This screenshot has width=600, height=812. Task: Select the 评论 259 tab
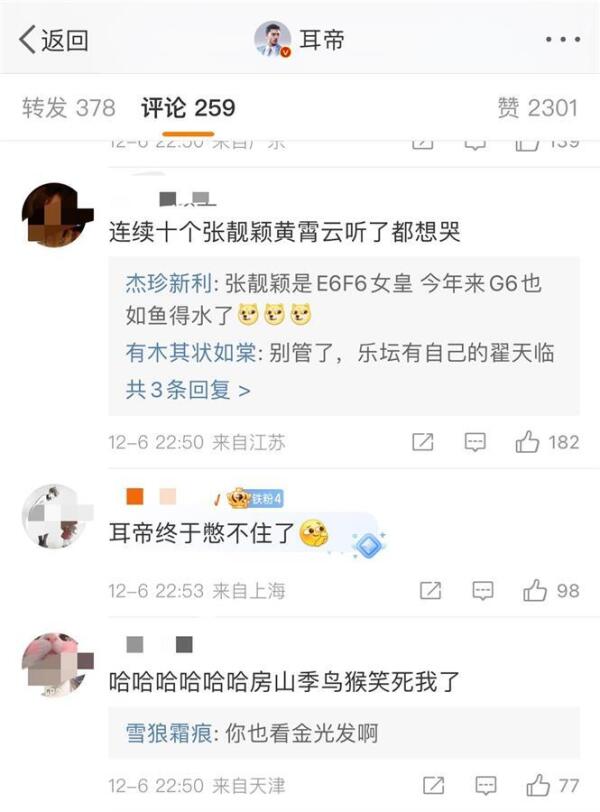(x=188, y=107)
